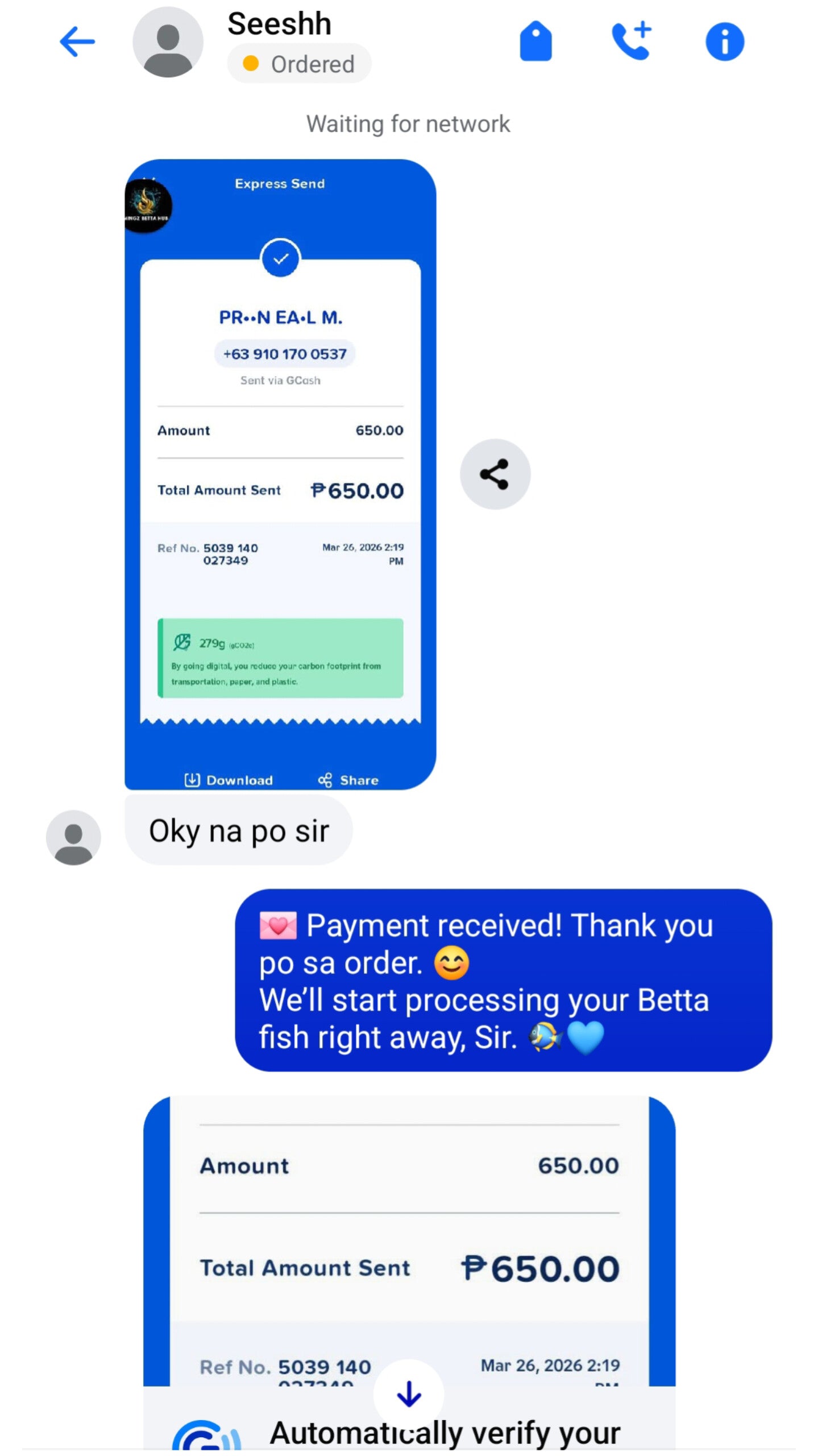Tap the Ordered status chip

299,64
